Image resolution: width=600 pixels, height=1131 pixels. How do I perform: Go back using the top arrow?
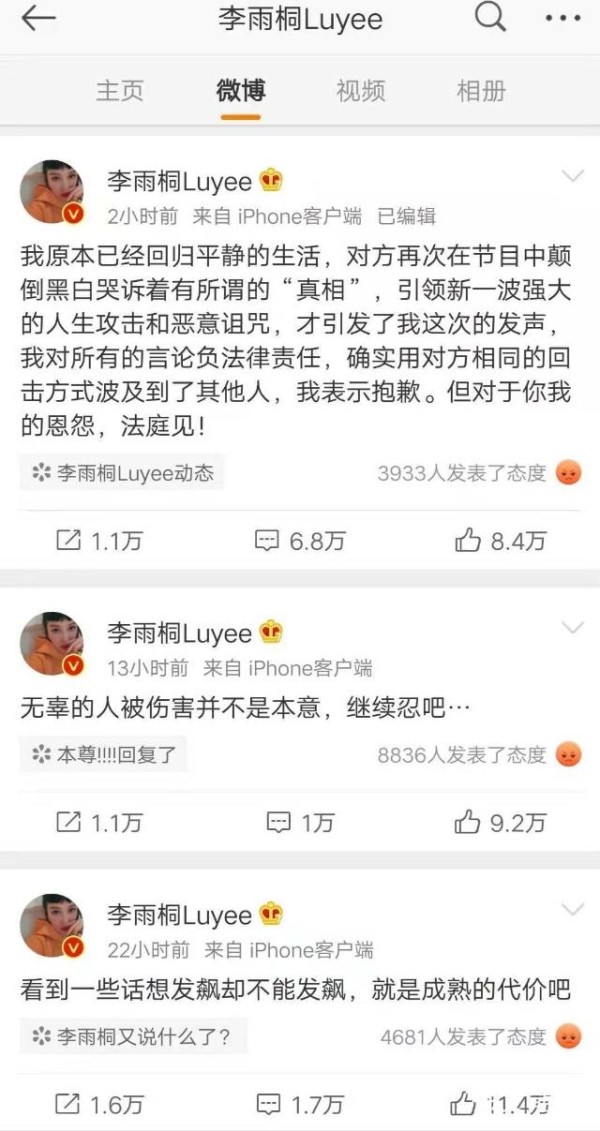38,20
